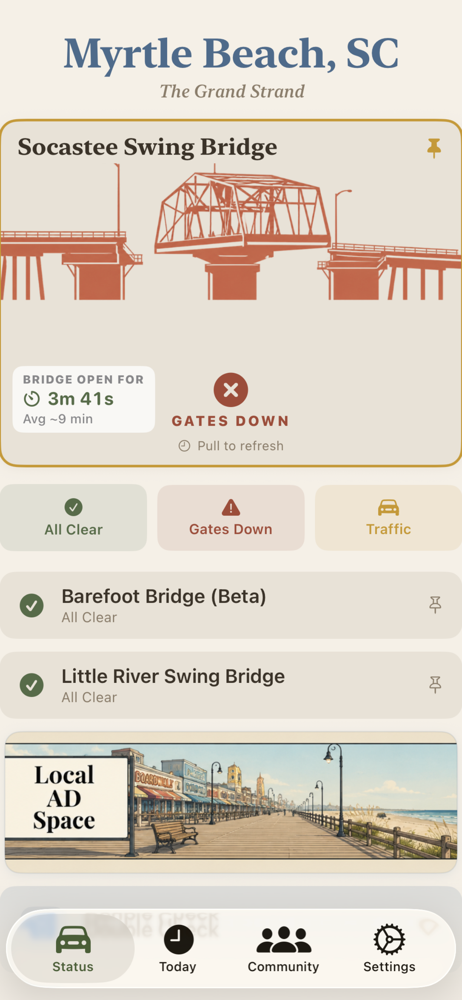462x1000 pixels.
Task: Unpin the Socastee Swing Bridge card
Action: [x=434, y=149]
